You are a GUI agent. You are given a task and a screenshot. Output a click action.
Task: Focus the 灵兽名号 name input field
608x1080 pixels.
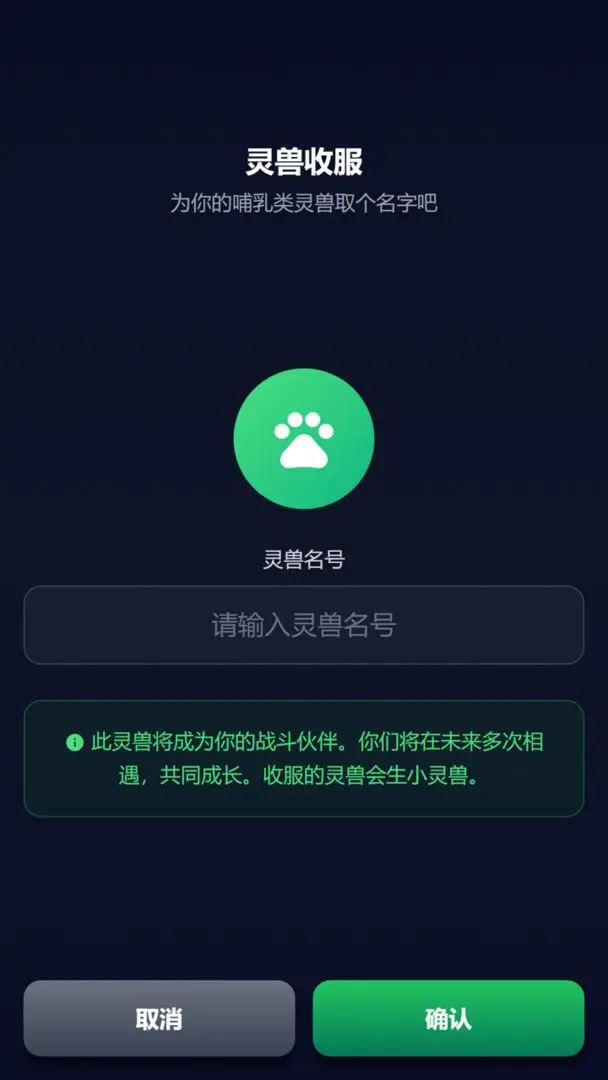point(303,625)
